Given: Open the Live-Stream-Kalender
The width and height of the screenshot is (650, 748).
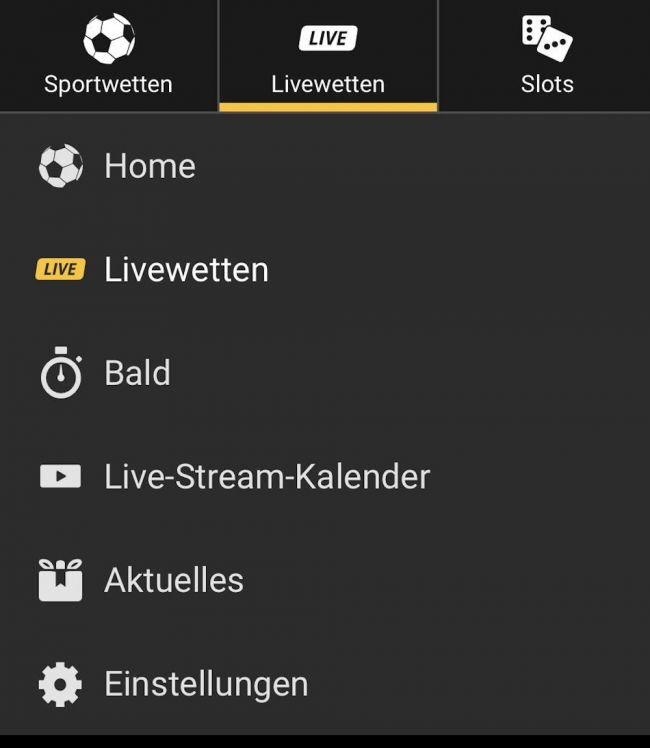Looking at the screenshot, I should 266,477.
